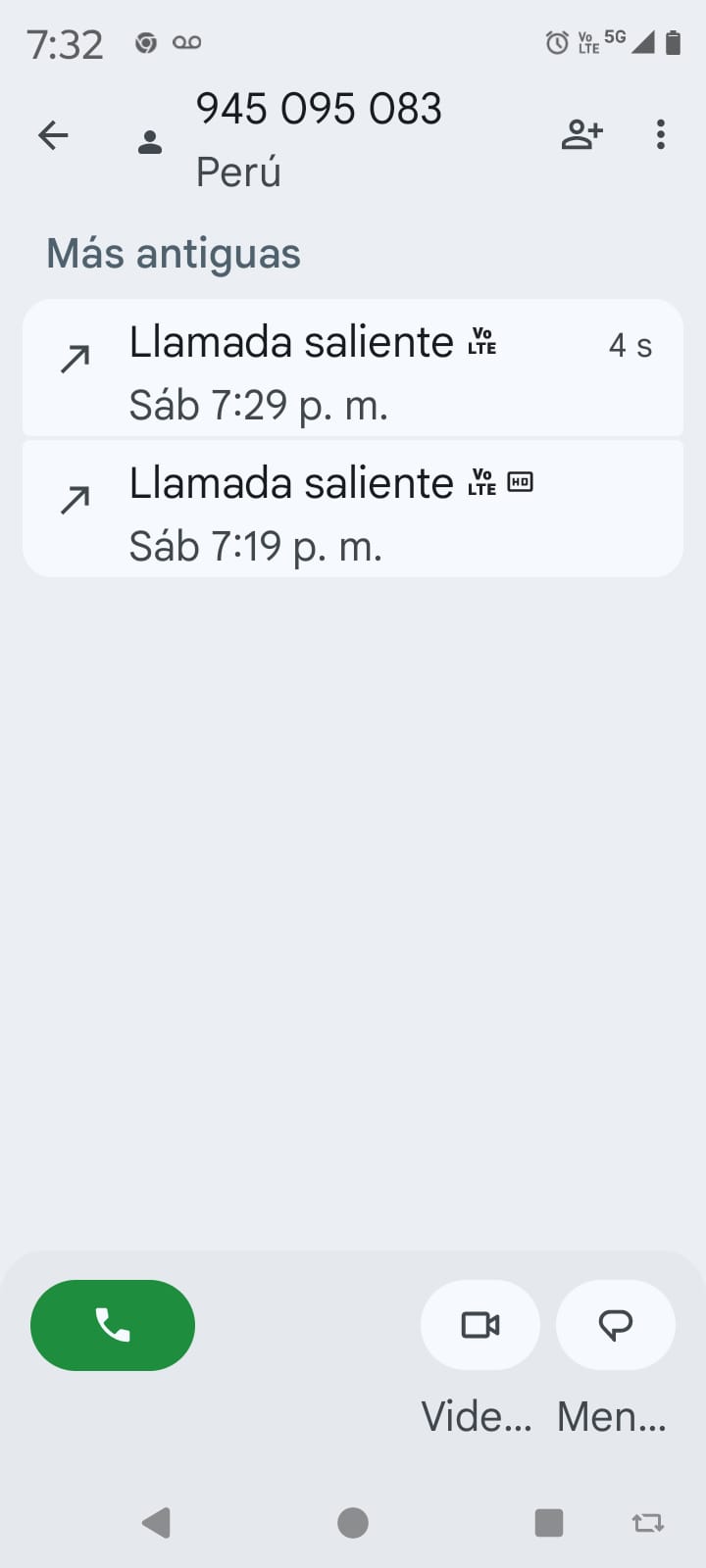The image size is (706, 1568).
Task: Open the outgoing call from Sáb 7:29 p. m.
Action: pos(353,368)
